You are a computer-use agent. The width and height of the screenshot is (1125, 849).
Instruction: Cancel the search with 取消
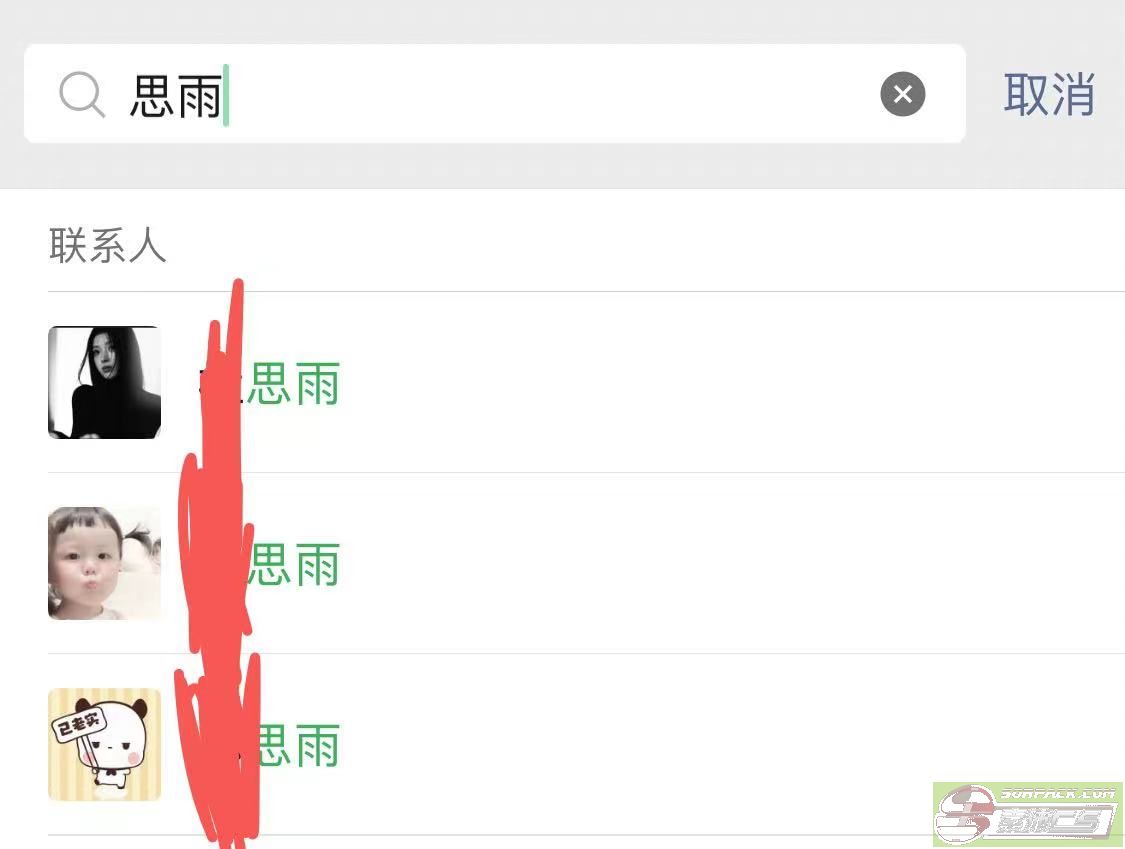[x=1049, y=95]
